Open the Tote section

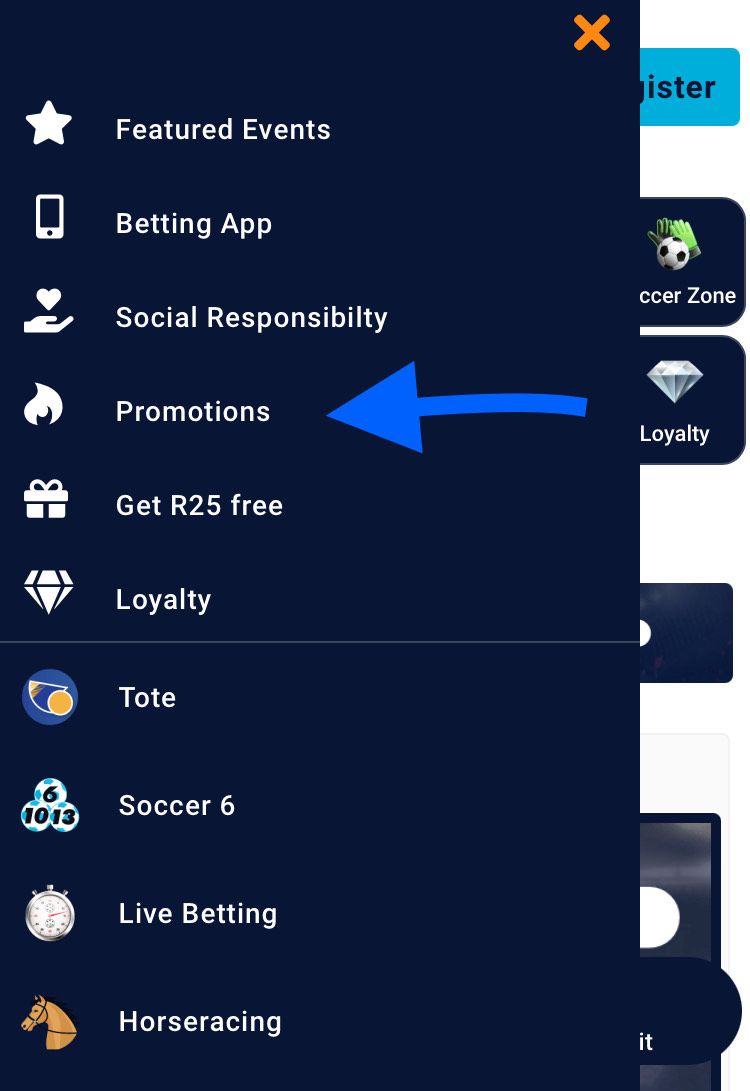point(147,698)
